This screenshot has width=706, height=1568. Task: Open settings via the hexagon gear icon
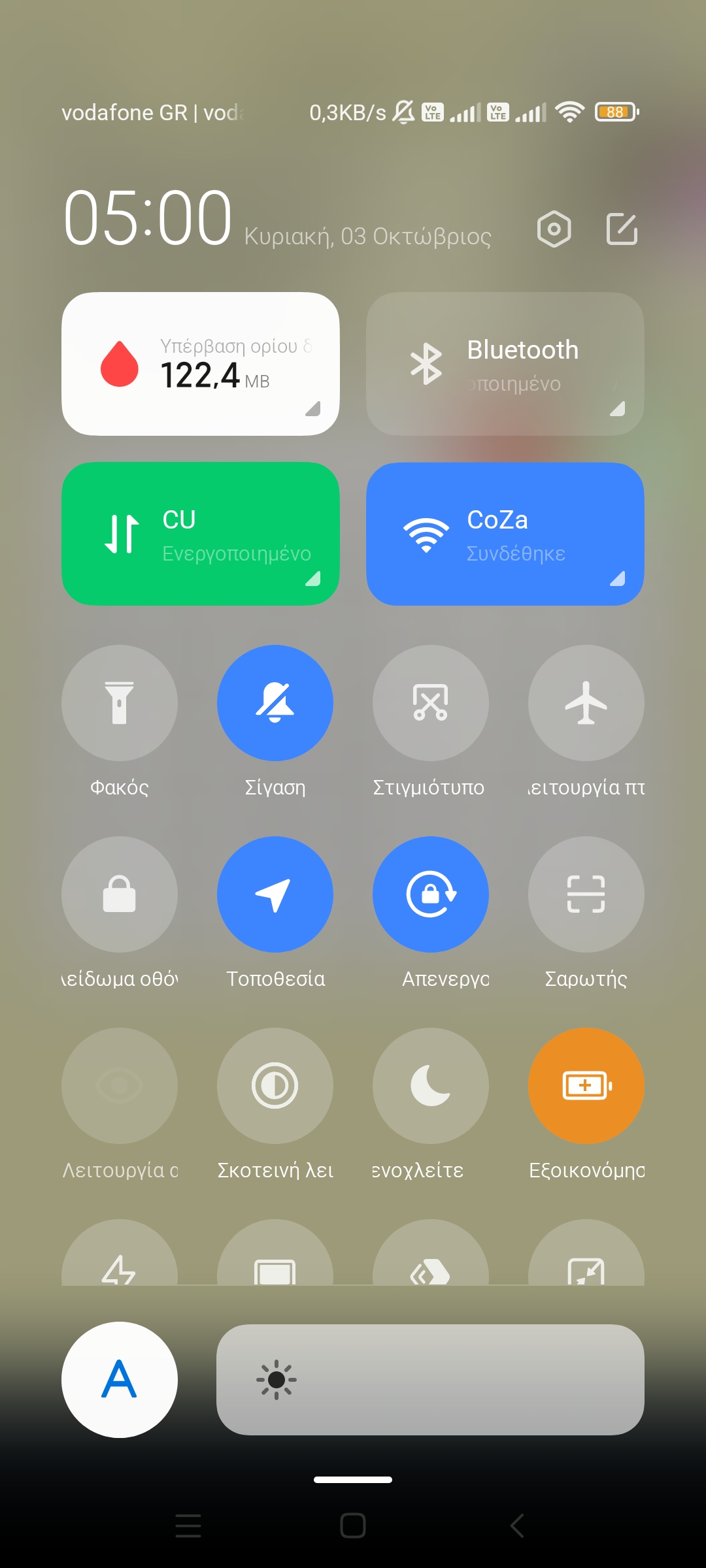554,229
